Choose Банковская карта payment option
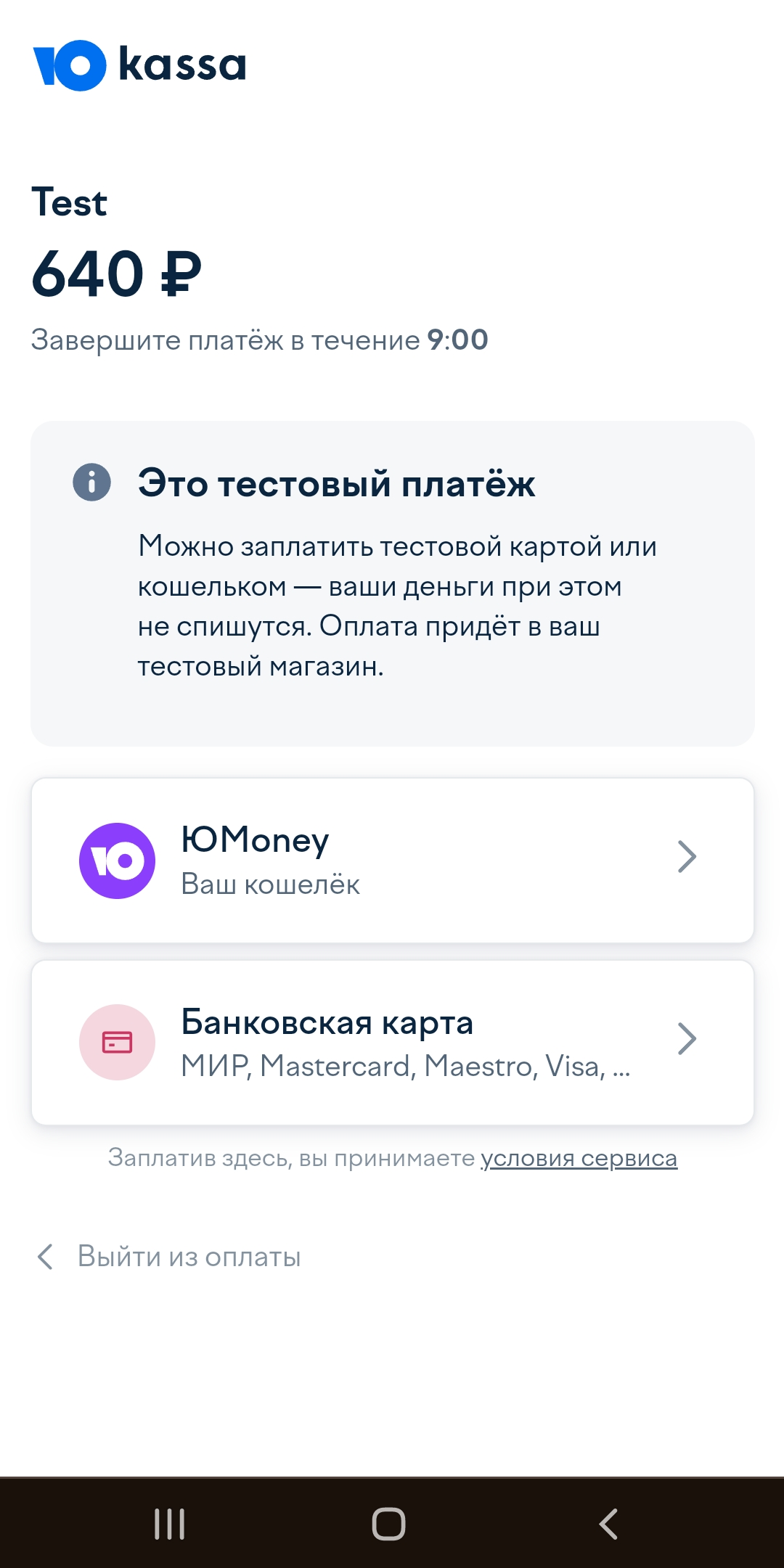Viewport: 784px width, 1568px height. coord(392,1043)
